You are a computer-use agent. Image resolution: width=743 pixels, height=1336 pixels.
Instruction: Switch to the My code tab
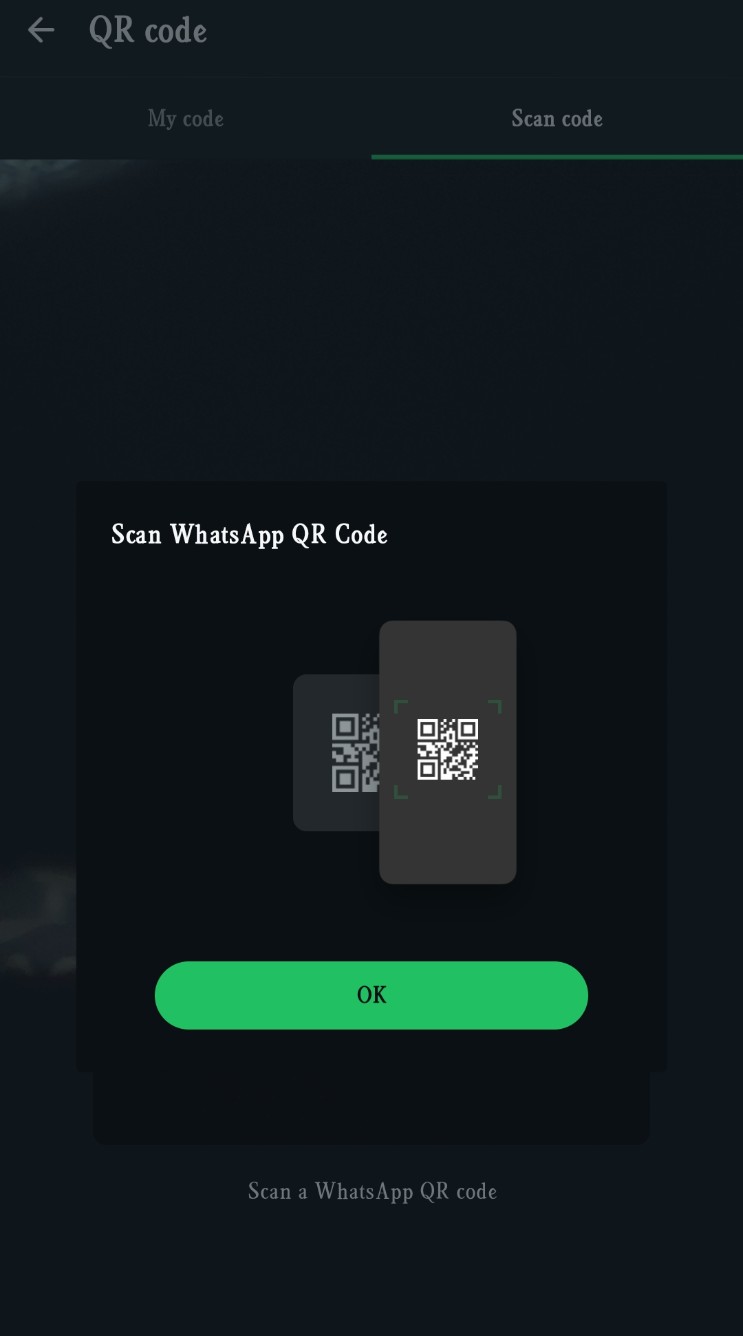pyautogui.click(x=186, y=119)
